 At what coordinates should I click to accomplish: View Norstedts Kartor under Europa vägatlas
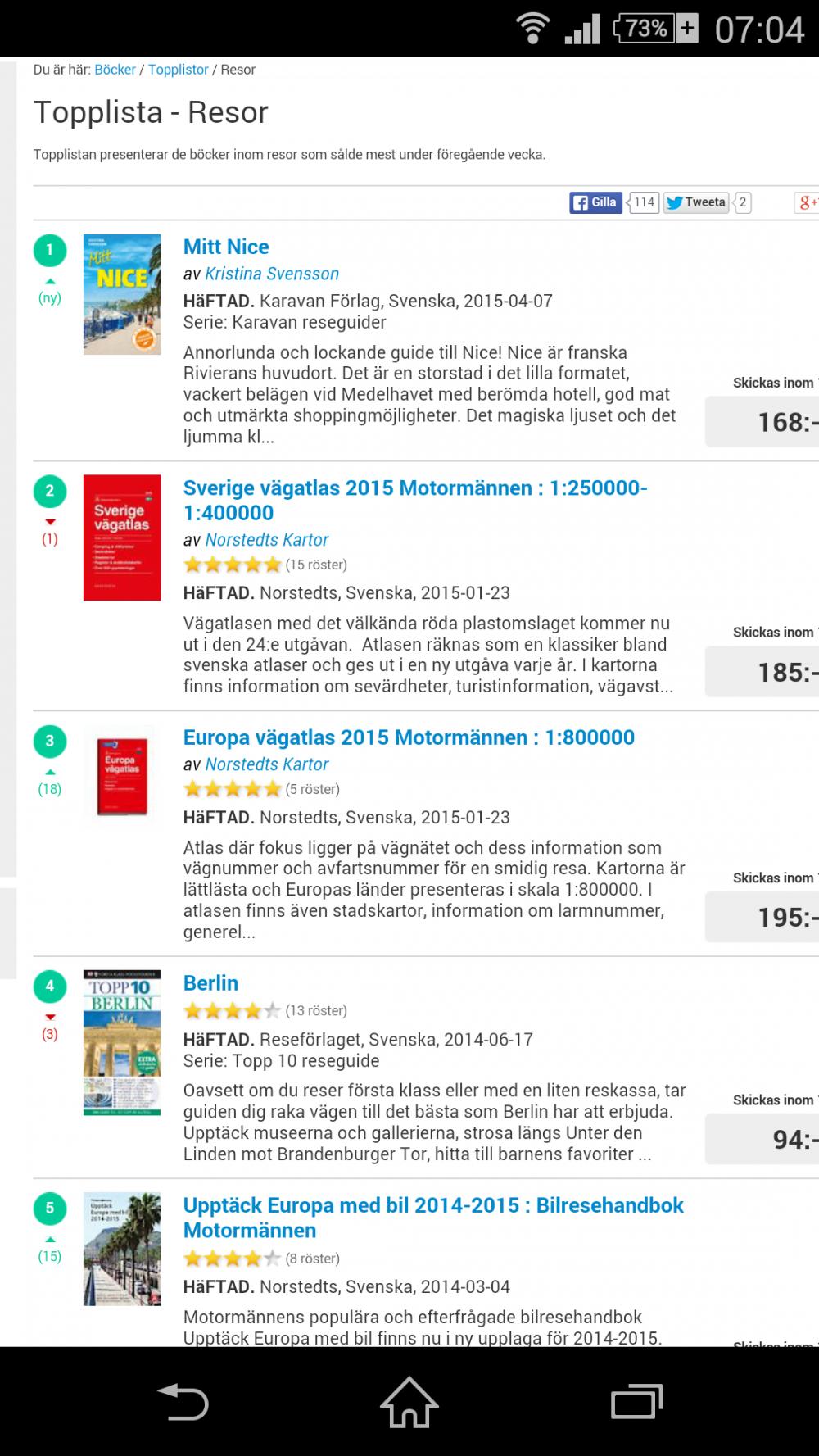click(x=267, y=764)
